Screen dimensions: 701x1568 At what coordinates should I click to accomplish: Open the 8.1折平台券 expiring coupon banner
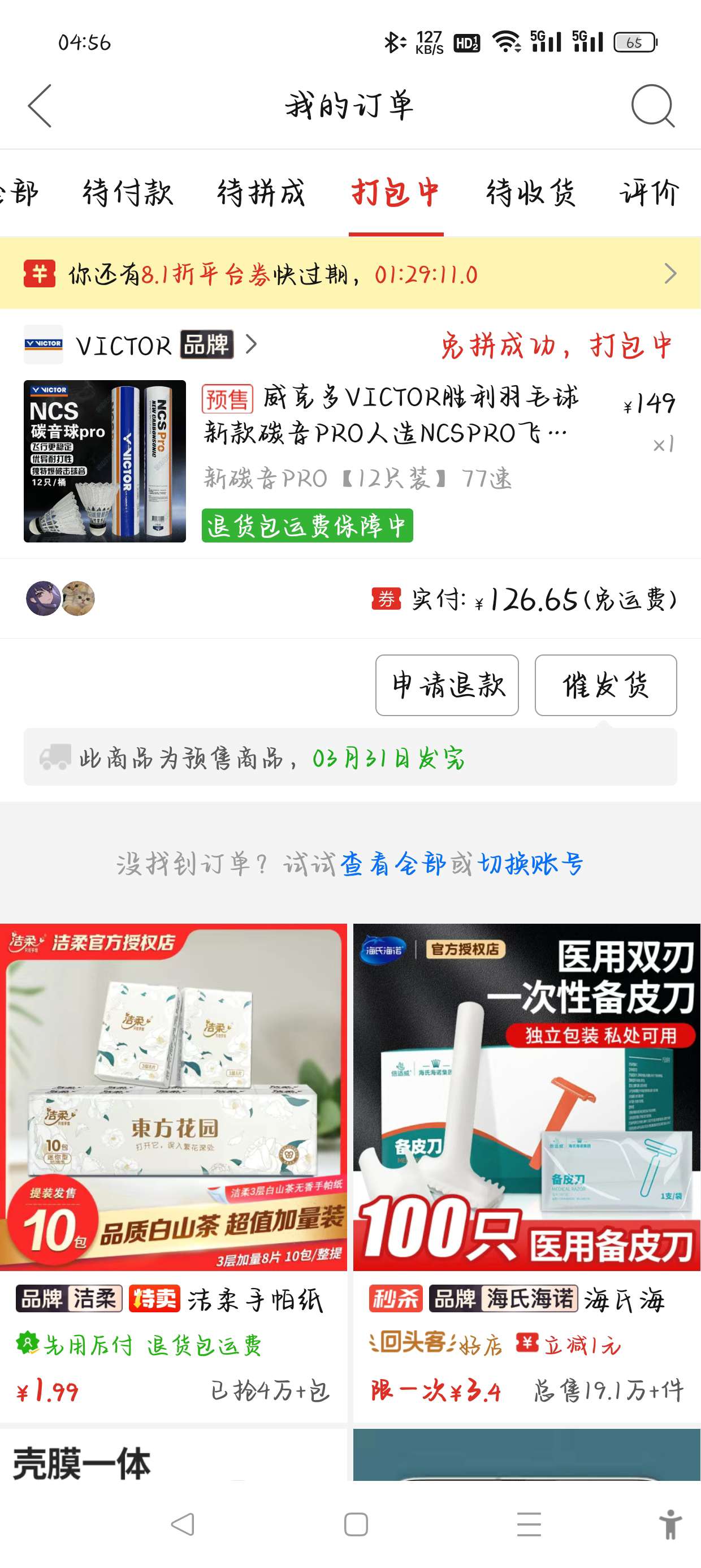point(350,274)
